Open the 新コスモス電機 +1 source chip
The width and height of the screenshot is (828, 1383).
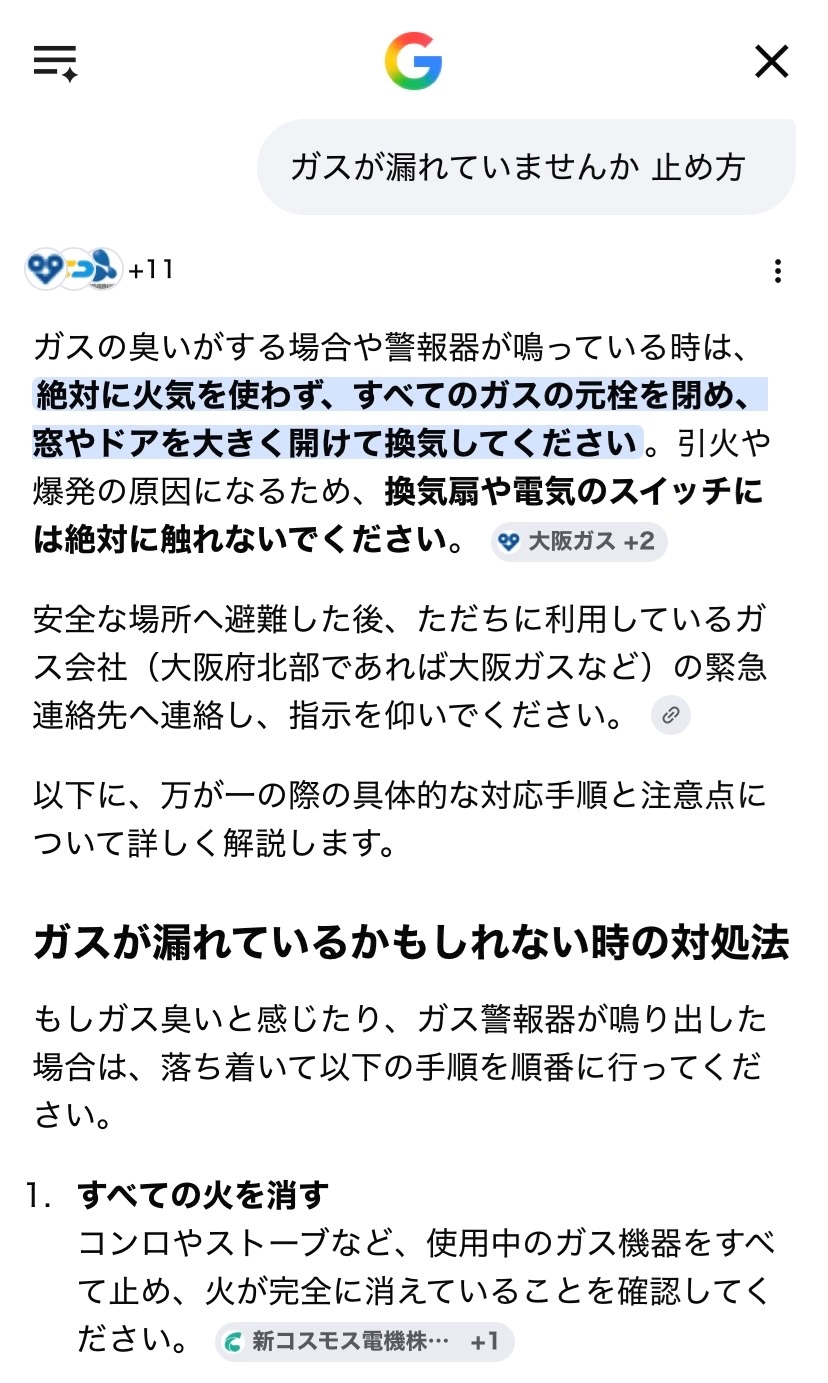coord(365,1341)
